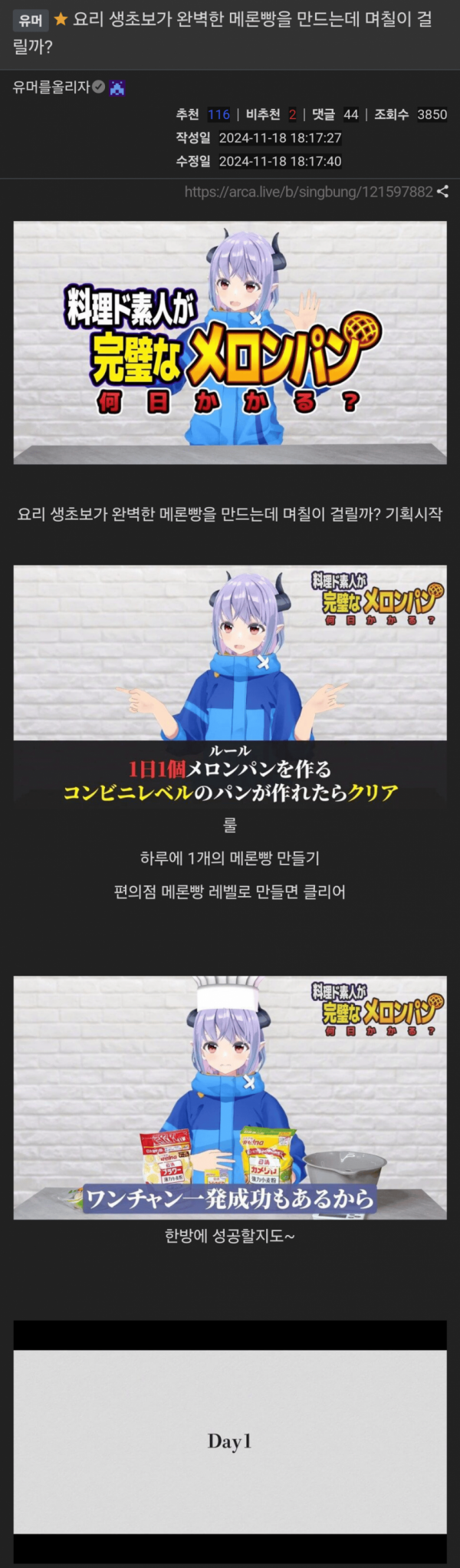Tap the 유머 category badge

[x=31, y=21]
